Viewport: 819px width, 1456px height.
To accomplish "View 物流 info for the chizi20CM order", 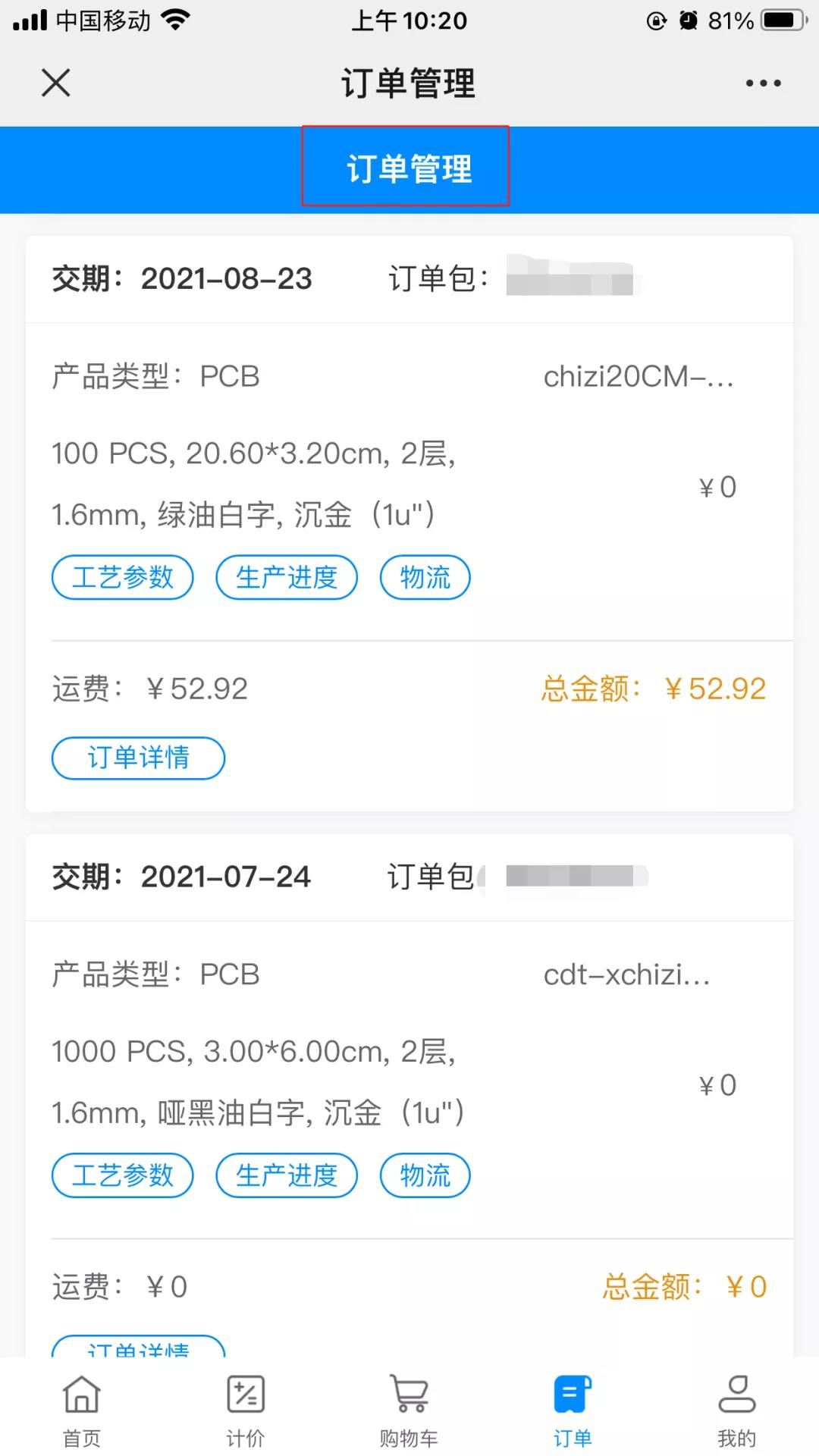I will [425, 577].
